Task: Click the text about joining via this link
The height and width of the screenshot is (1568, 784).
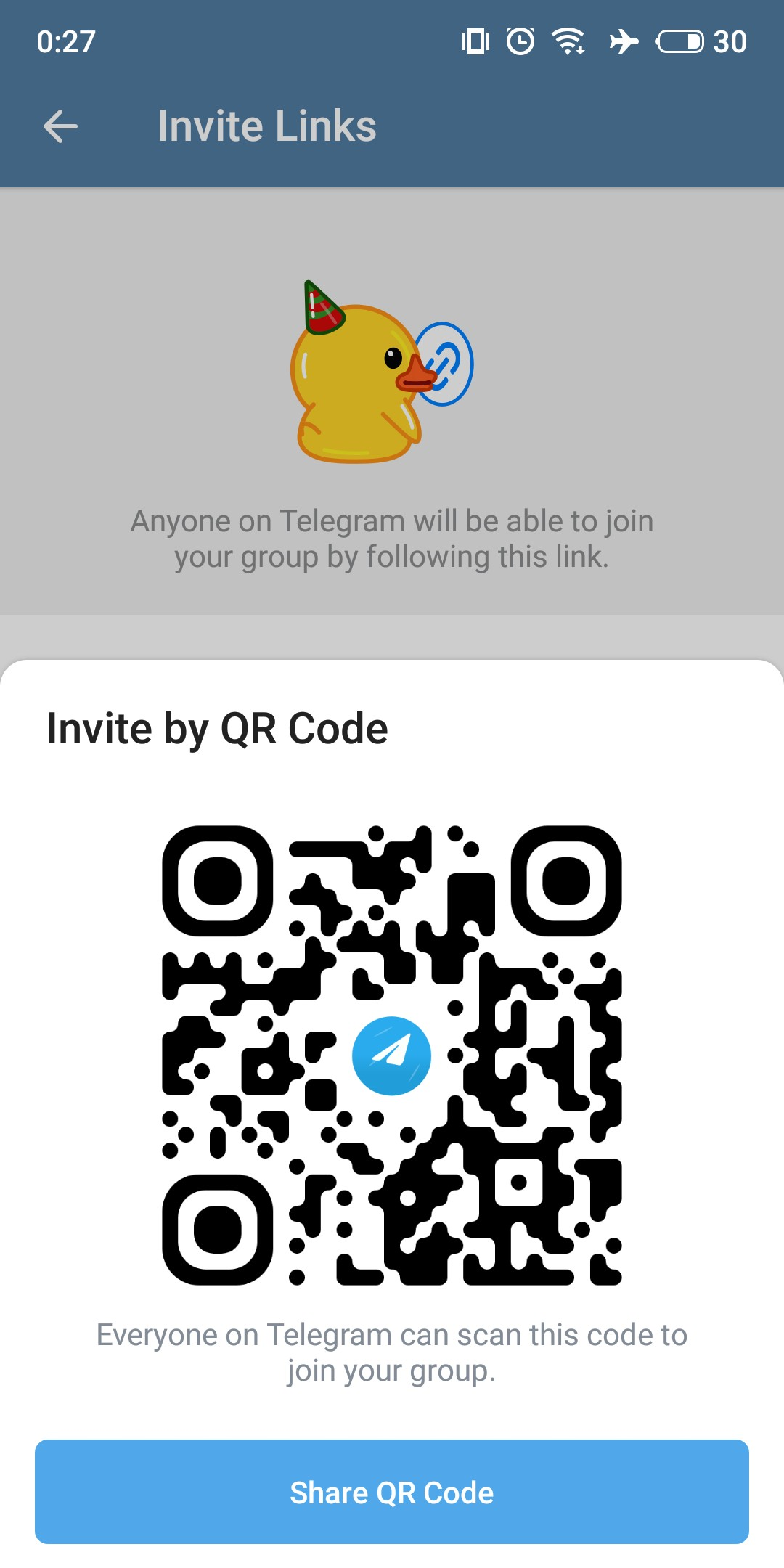Action: [x=392, y=539]
